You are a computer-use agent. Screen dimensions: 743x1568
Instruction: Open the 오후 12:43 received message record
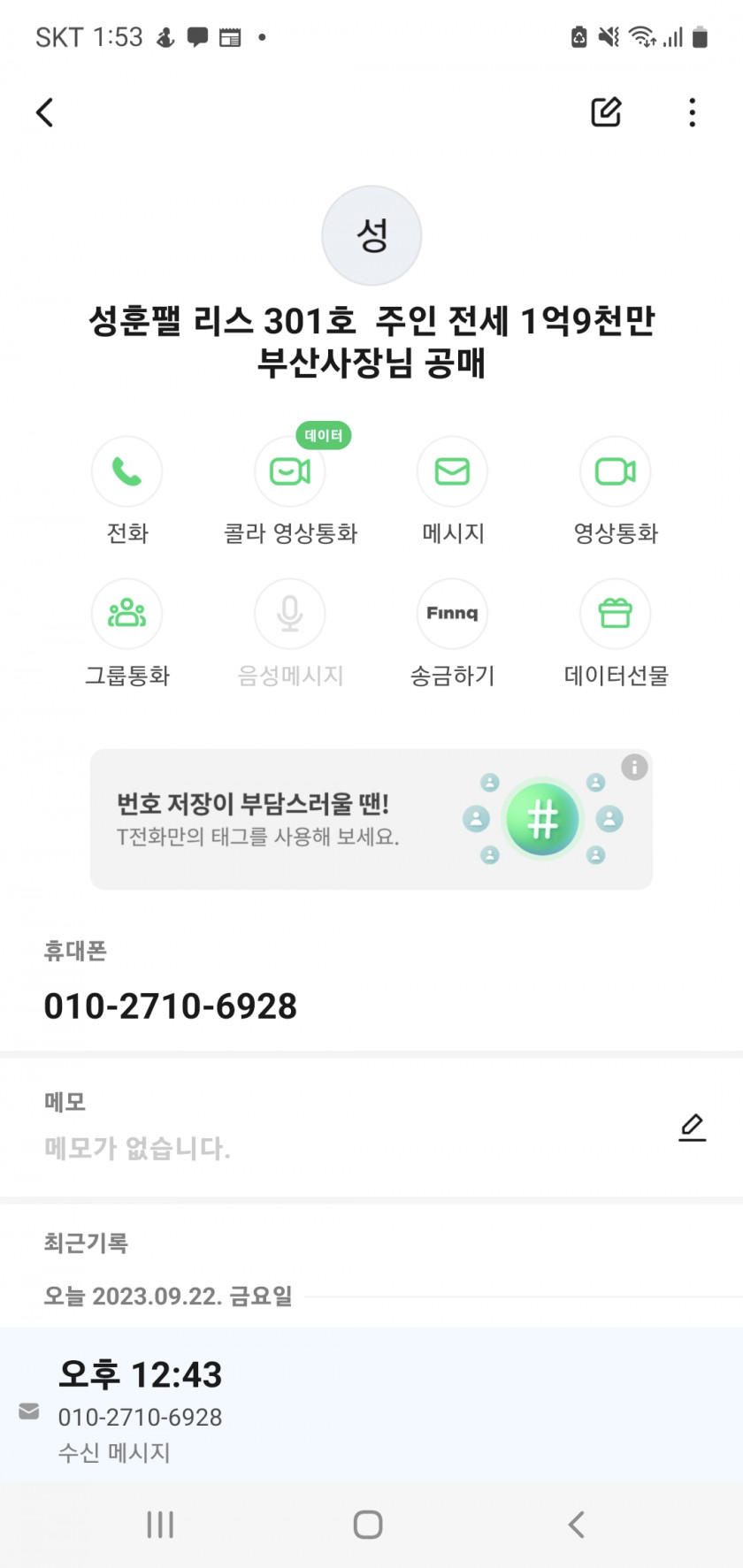click(x=371, y=1404)
